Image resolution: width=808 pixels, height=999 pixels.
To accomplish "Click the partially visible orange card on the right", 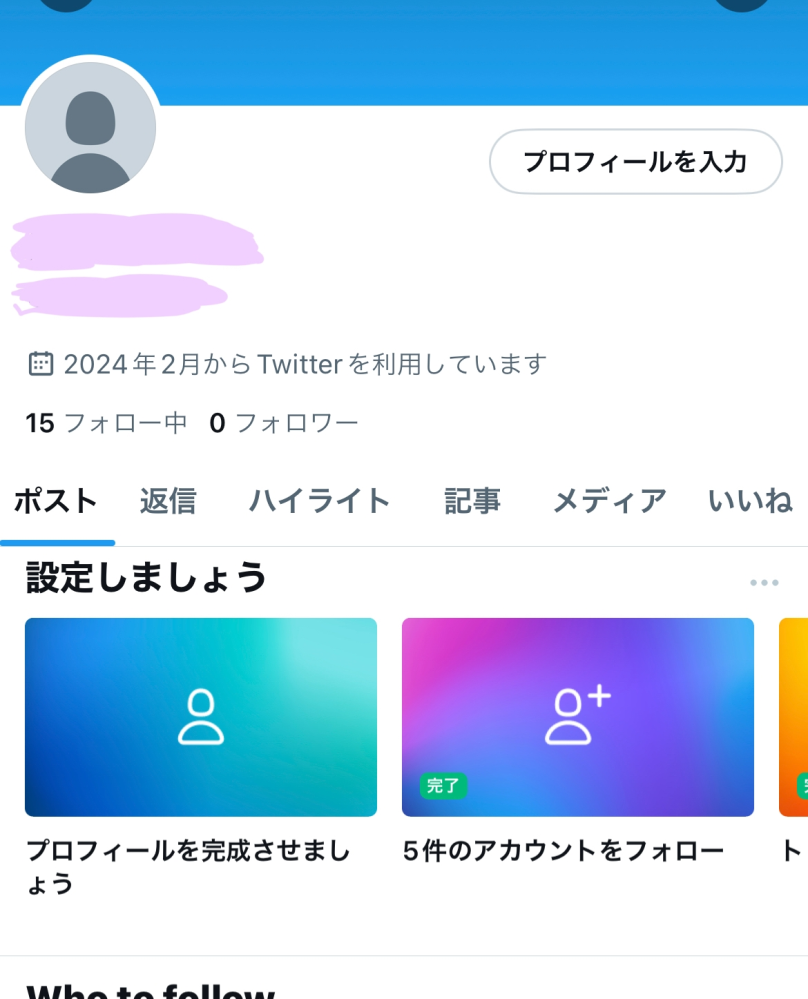I will click(x=795, y=717).
